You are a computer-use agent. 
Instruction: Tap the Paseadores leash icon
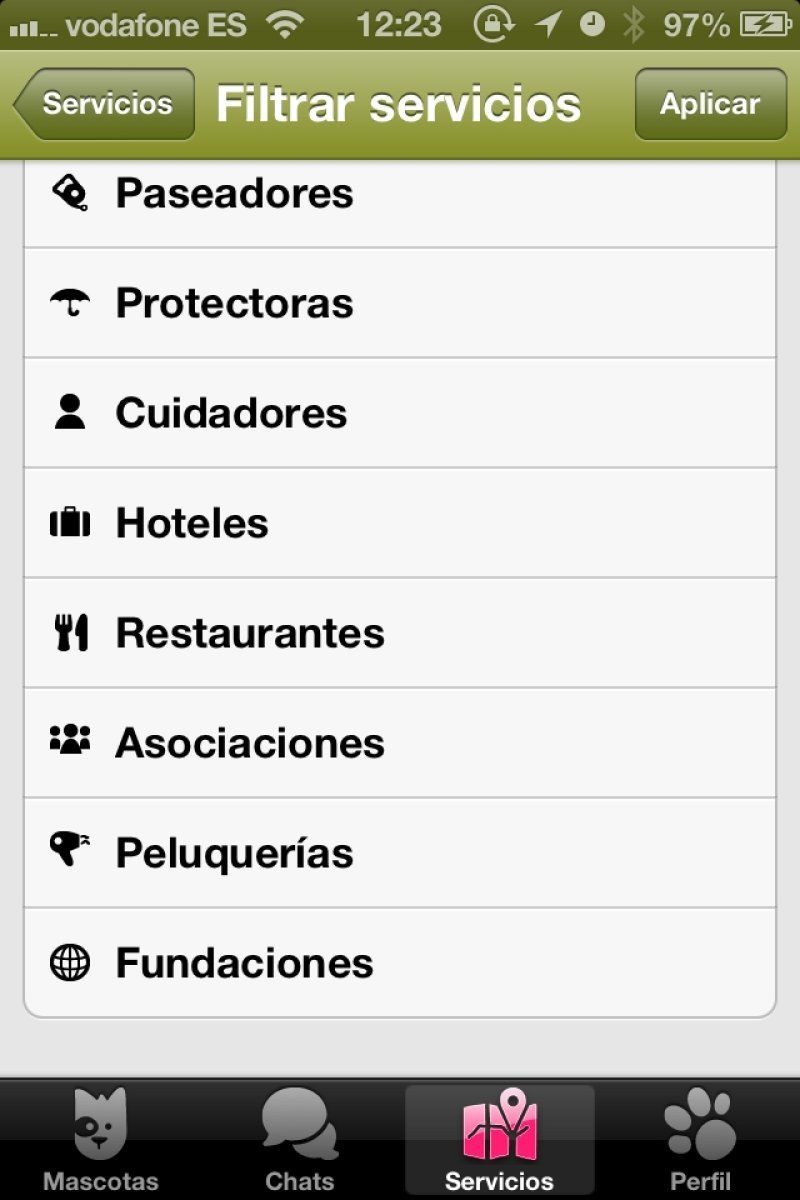click(x=70, y=193)
